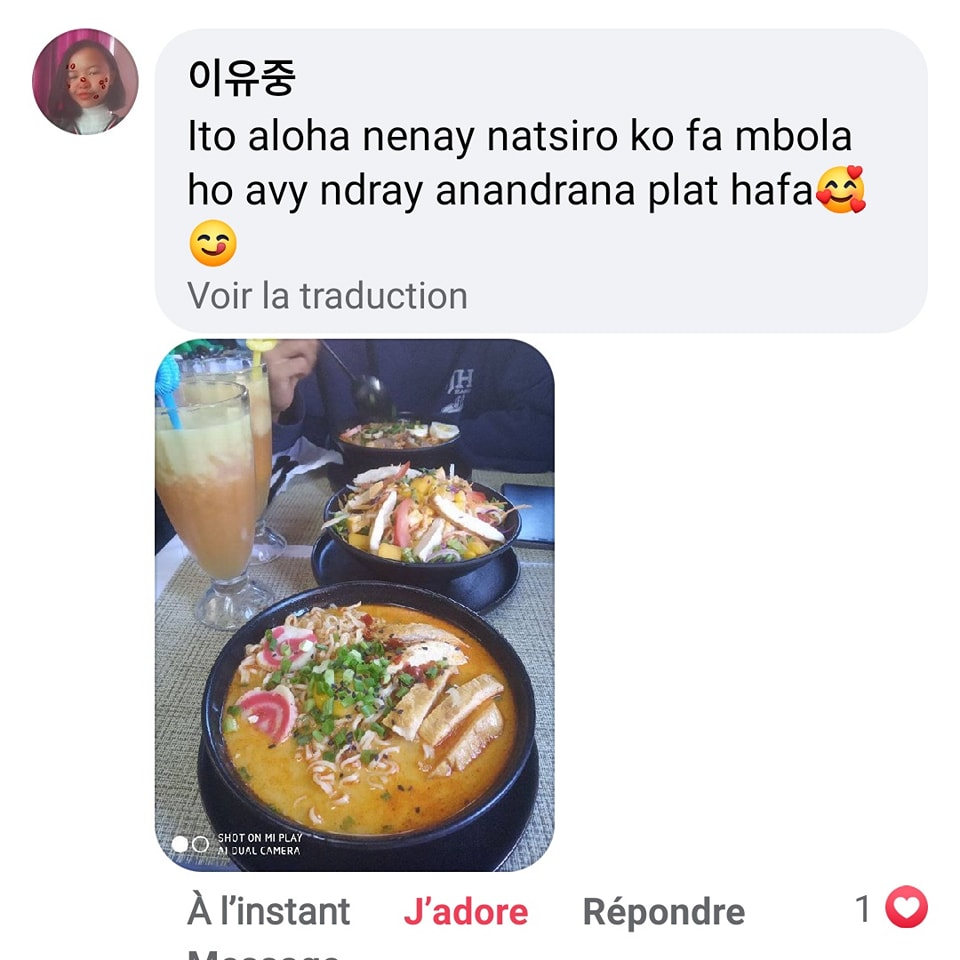Tap J'adore to change the reaction
The height and width of the screenshot is (960, 960).
click(x=465, y=911)
